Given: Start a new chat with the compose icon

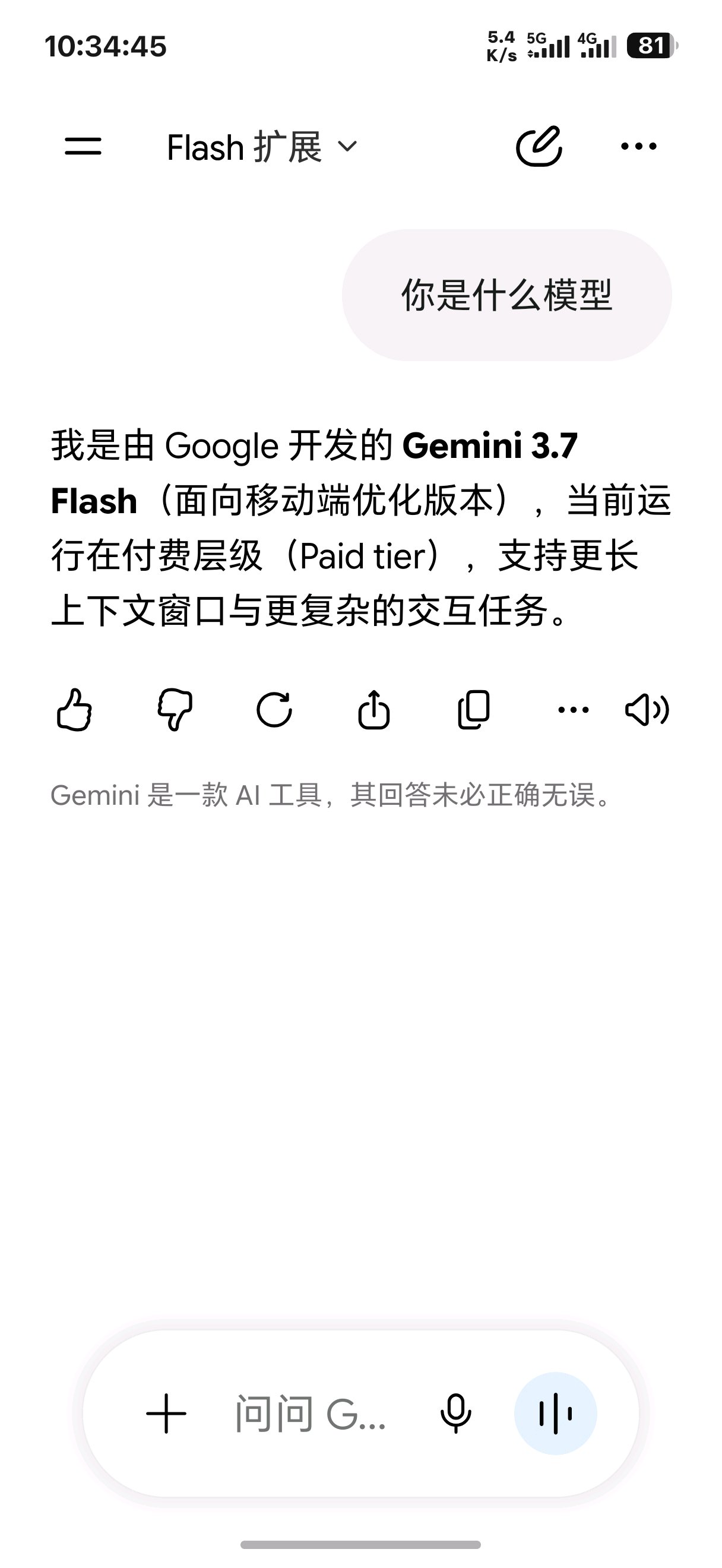Looking at the screenshot, I should coord(539,146).
